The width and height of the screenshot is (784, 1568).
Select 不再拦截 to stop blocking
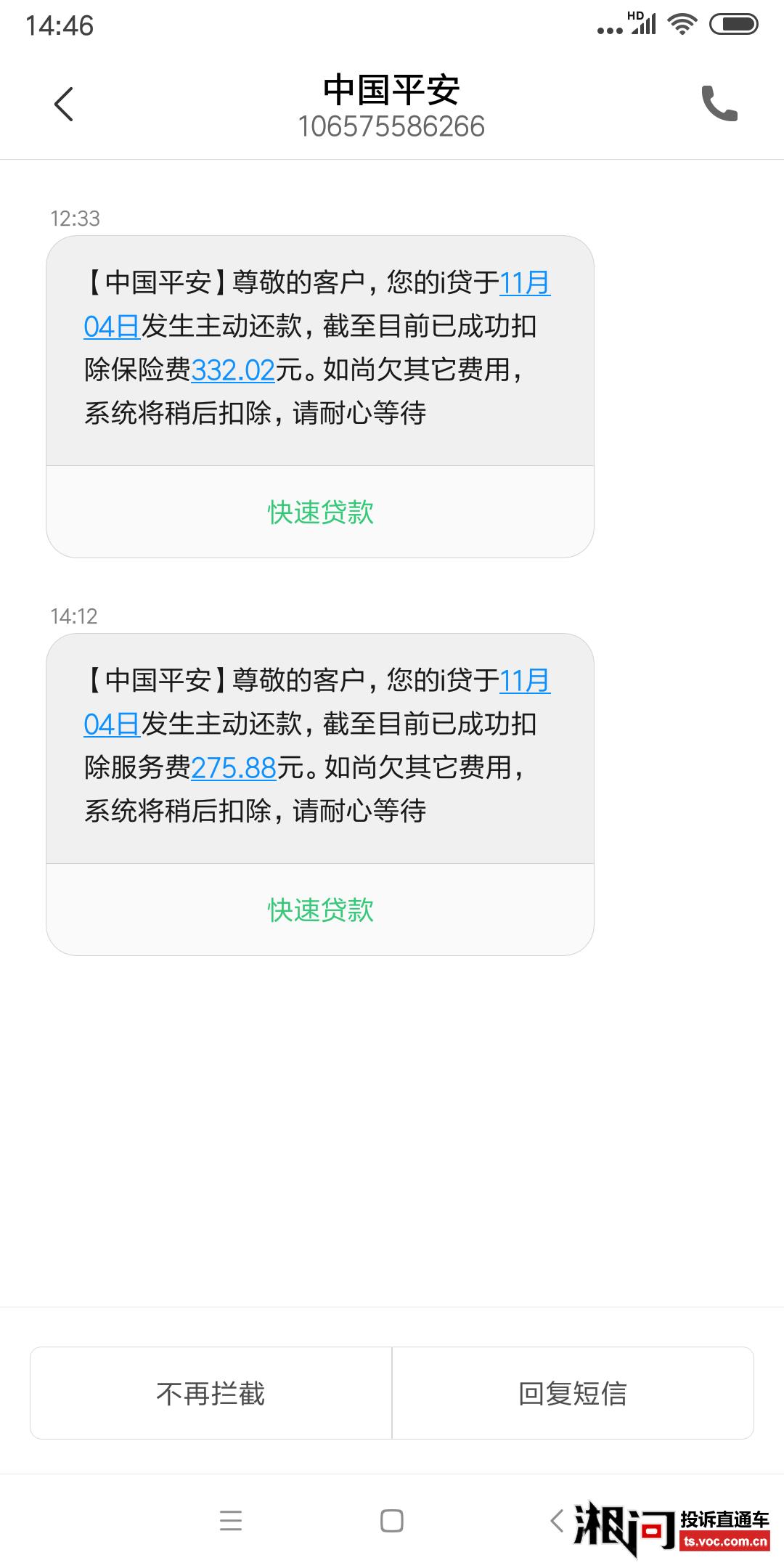click(211, 1394)
